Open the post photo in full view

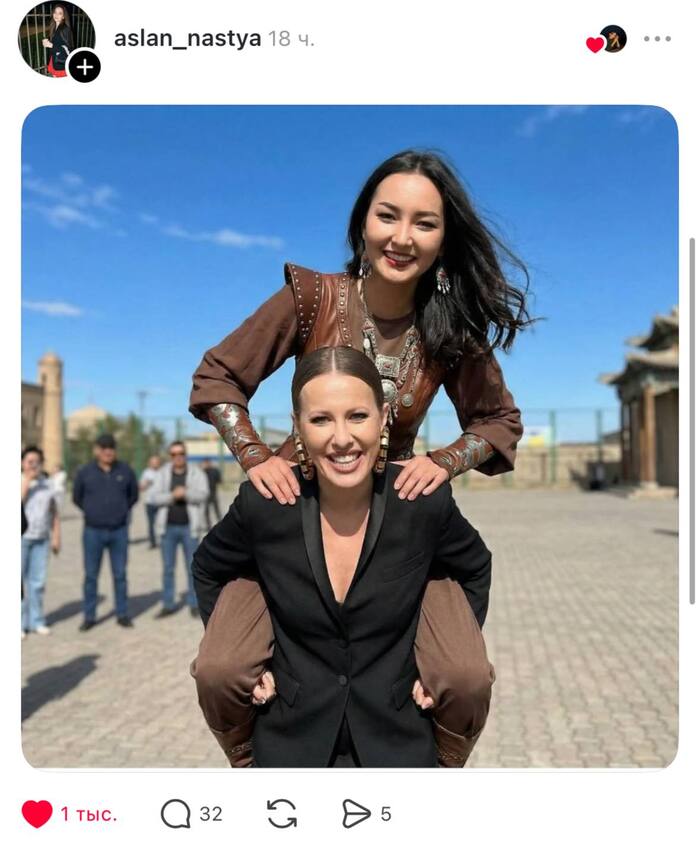[x=349, y=436]
